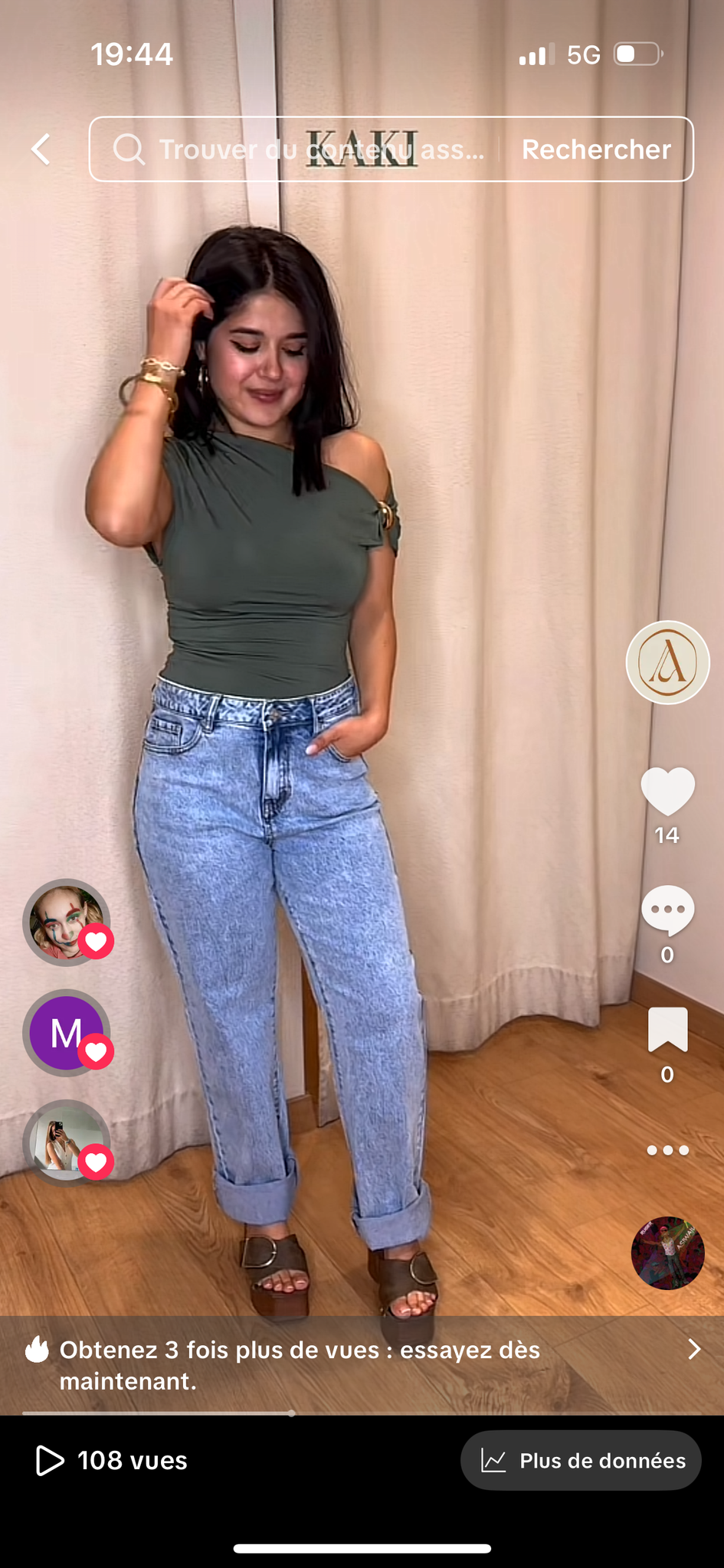
Task: Open the creator's profile avatar
Action: click(x=667, y=662)
